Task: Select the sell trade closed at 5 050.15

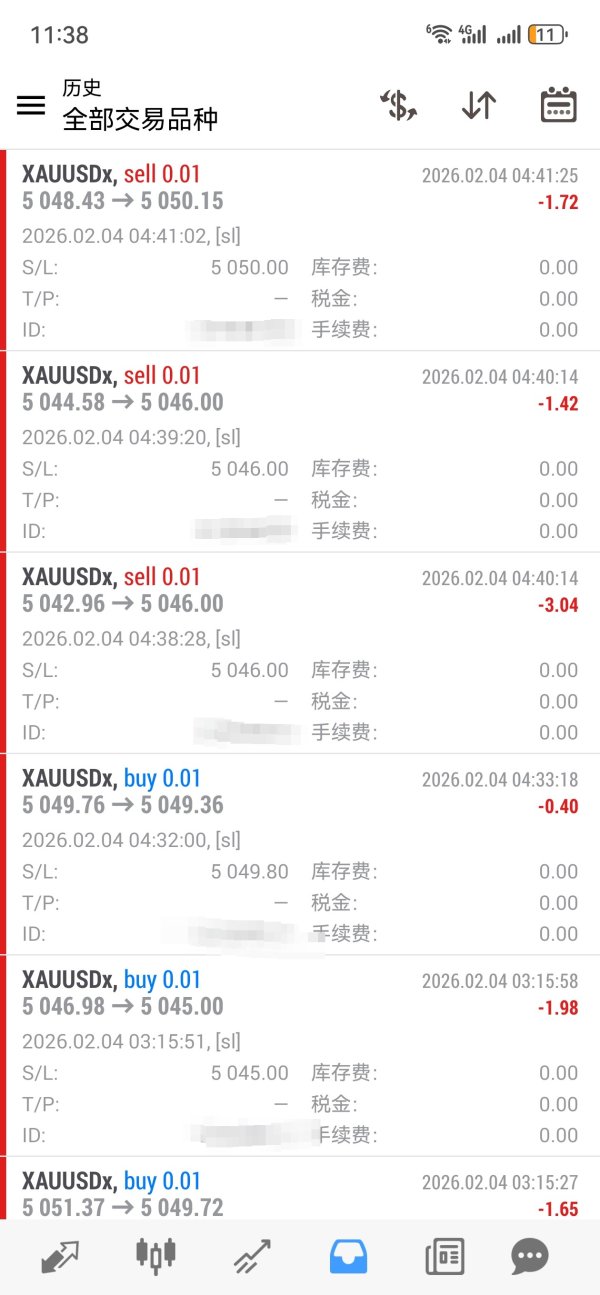Action: [300, 250]
